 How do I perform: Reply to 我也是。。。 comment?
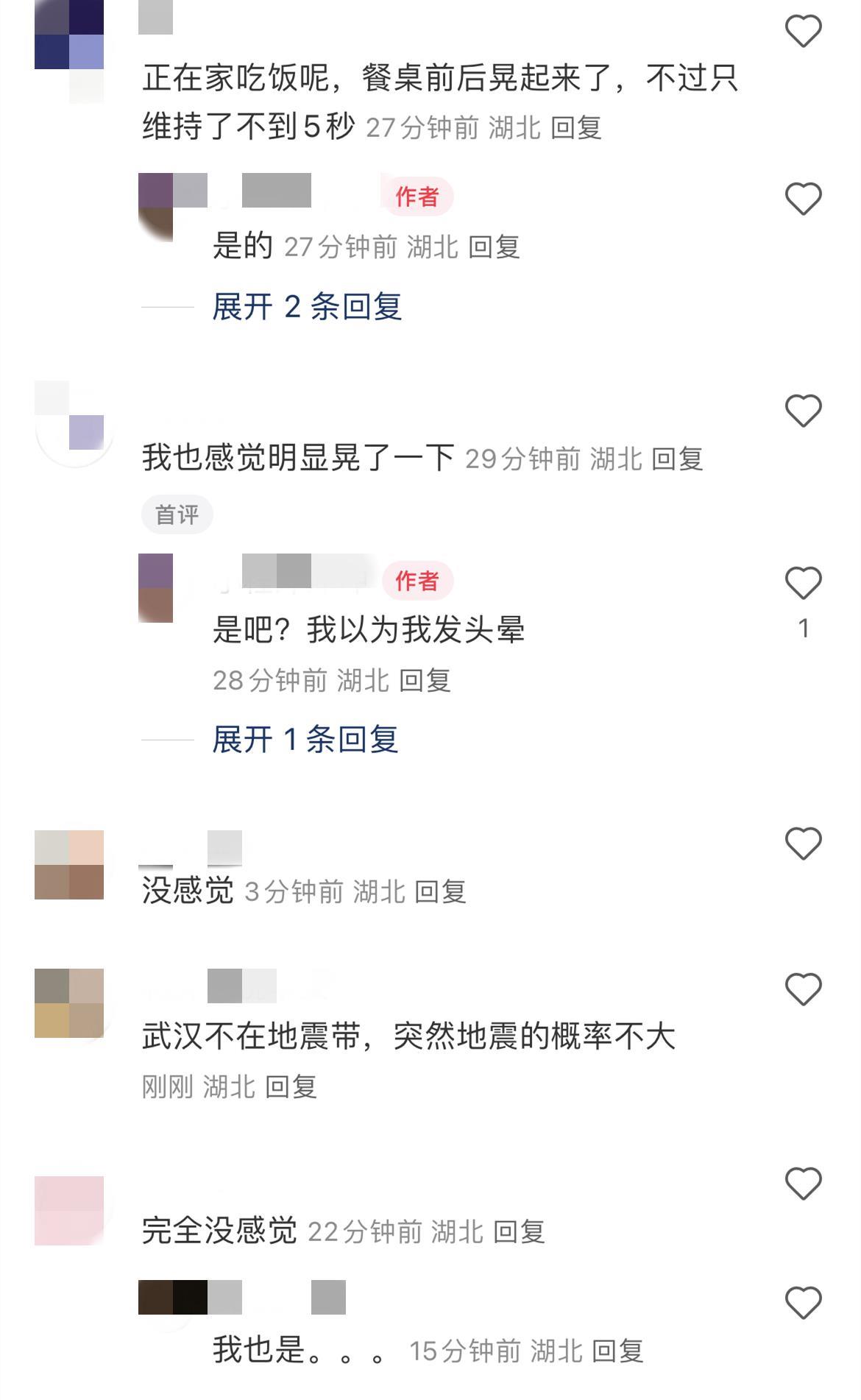(x=617, y=1351)
